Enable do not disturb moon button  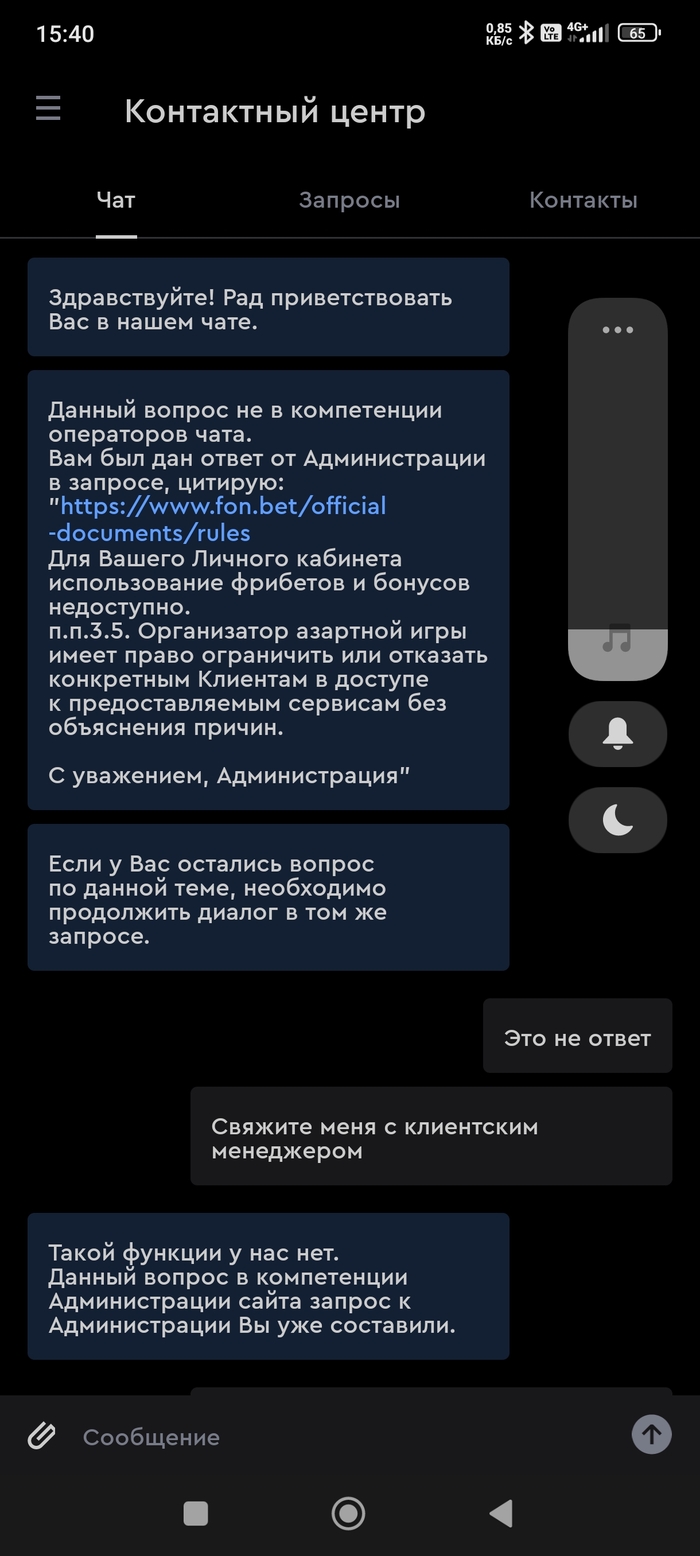coord(617,821)
